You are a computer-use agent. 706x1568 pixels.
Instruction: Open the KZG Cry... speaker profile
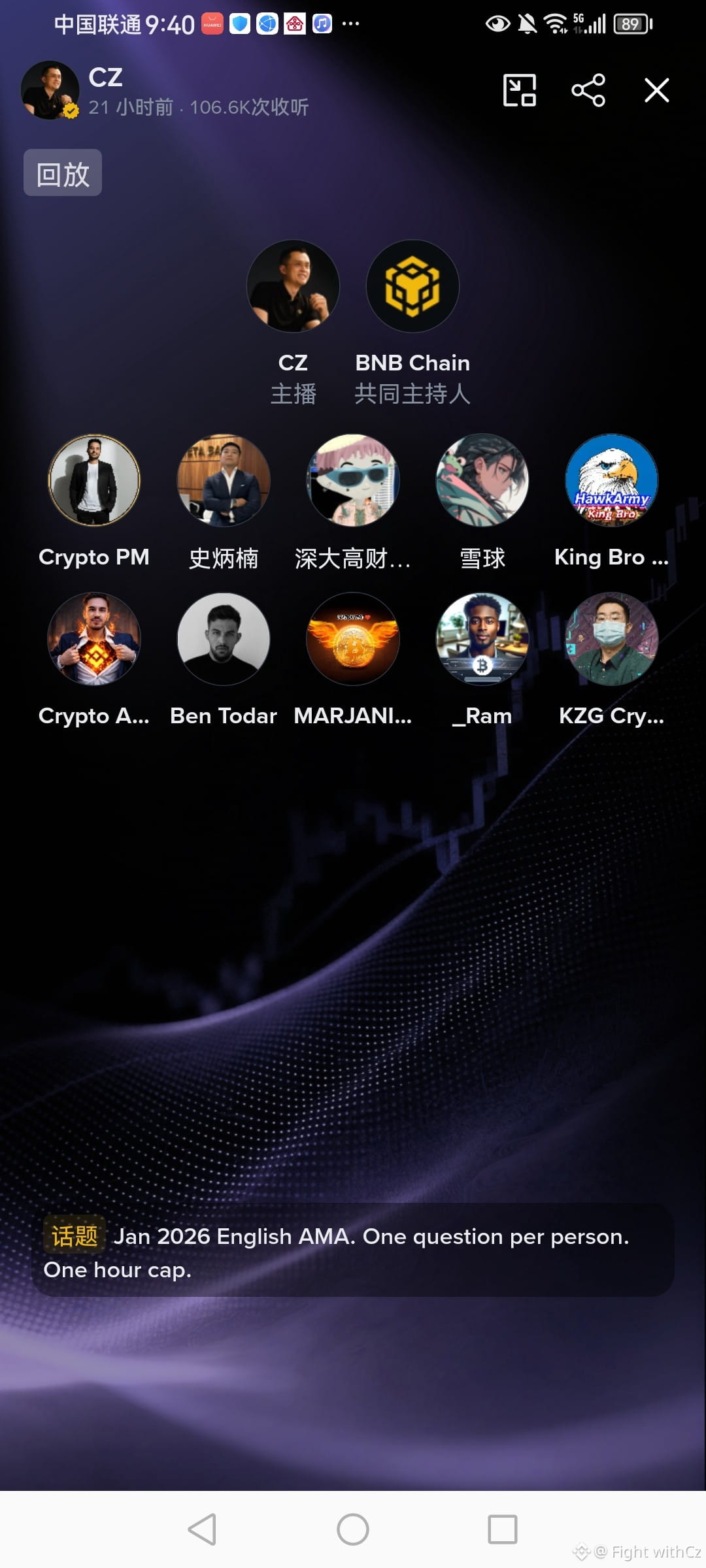point(612,639)
